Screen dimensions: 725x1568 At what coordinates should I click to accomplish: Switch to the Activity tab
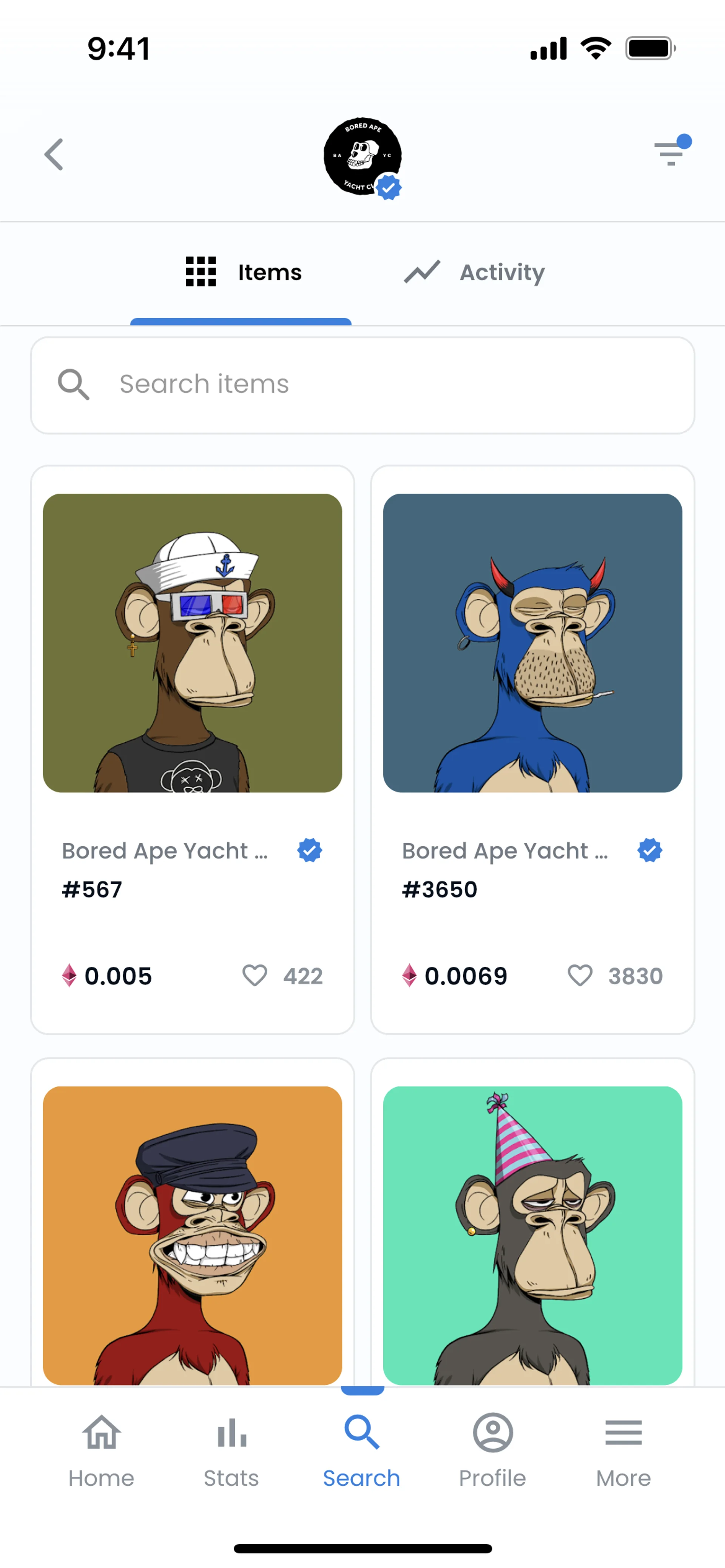475,272
